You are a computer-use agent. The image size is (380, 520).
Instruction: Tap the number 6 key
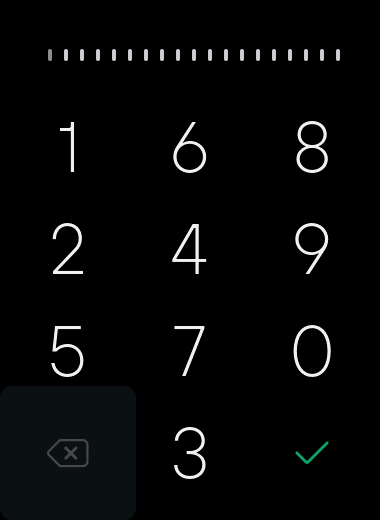[190, 147]
